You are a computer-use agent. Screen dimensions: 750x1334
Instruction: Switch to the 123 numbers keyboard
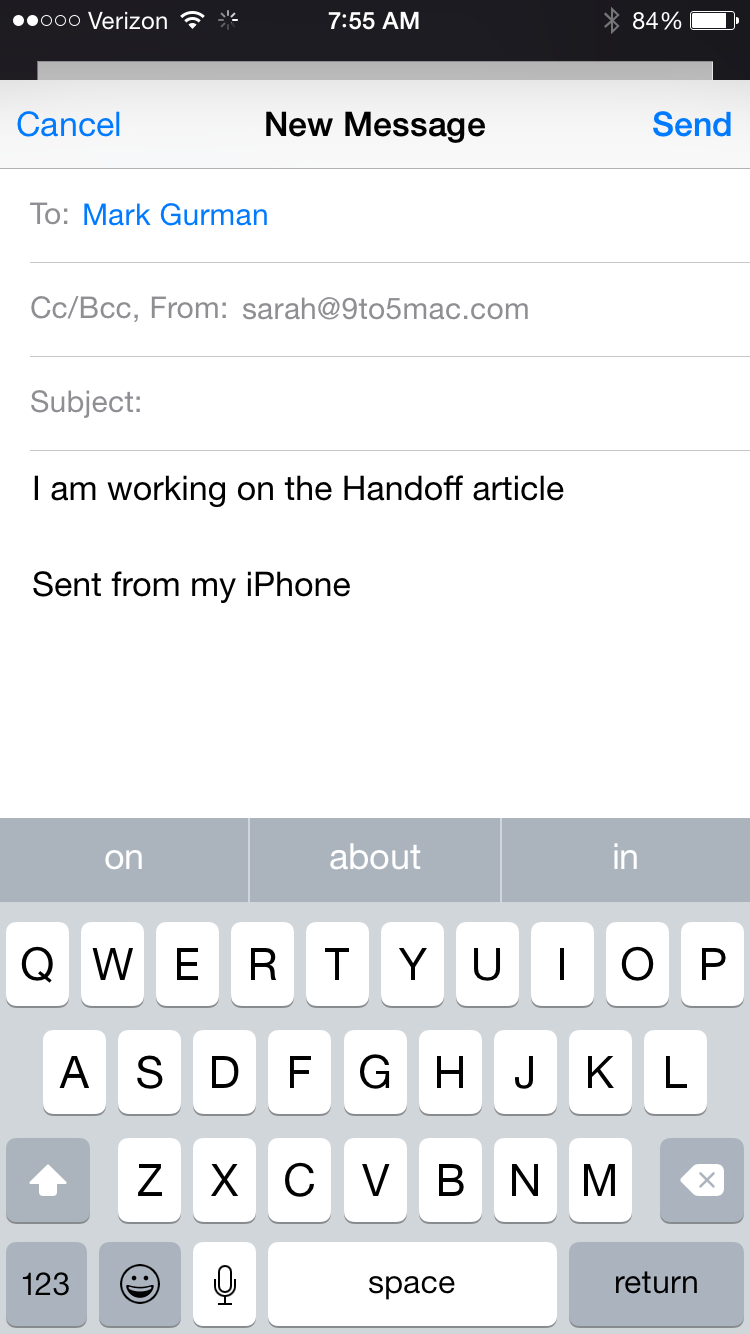46,1283
